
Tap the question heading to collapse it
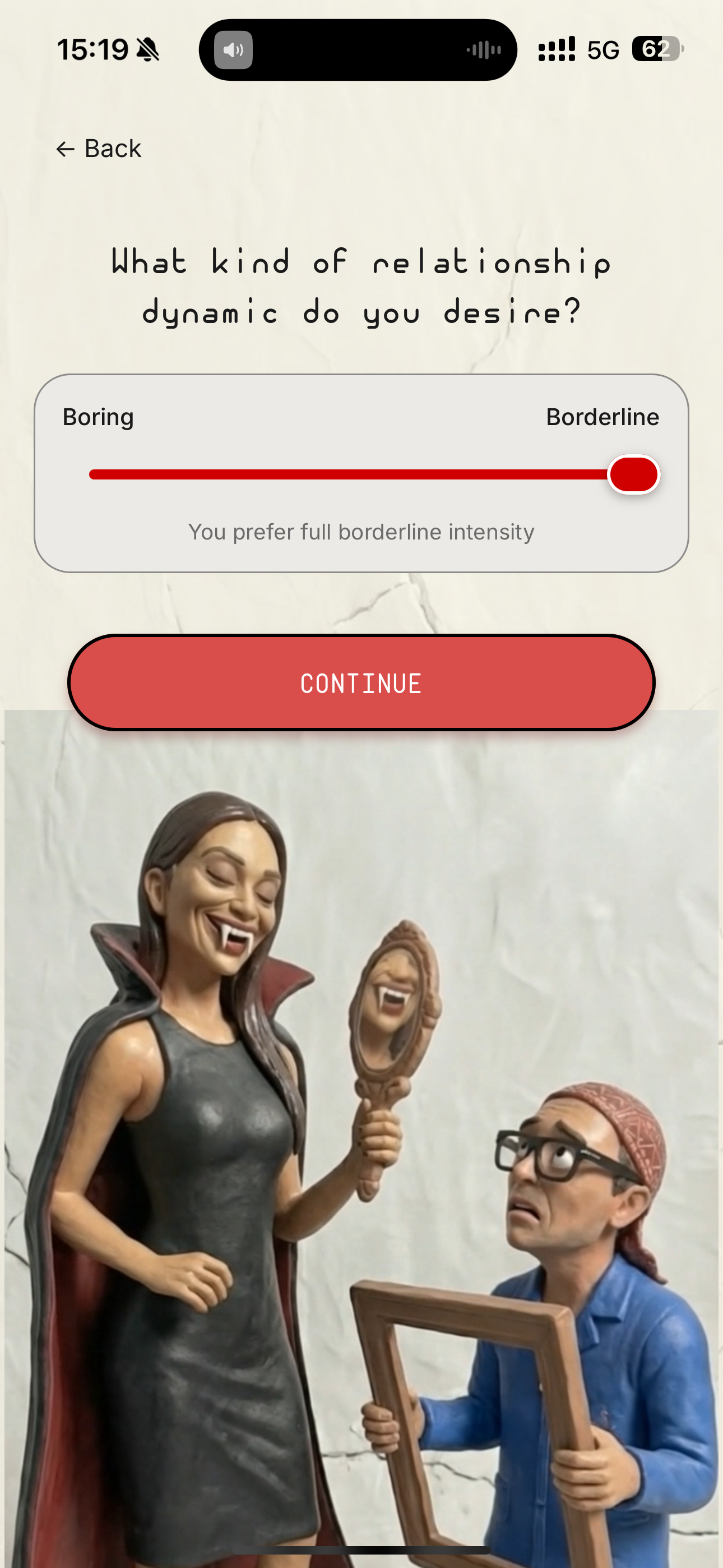(x=361, y=286)
